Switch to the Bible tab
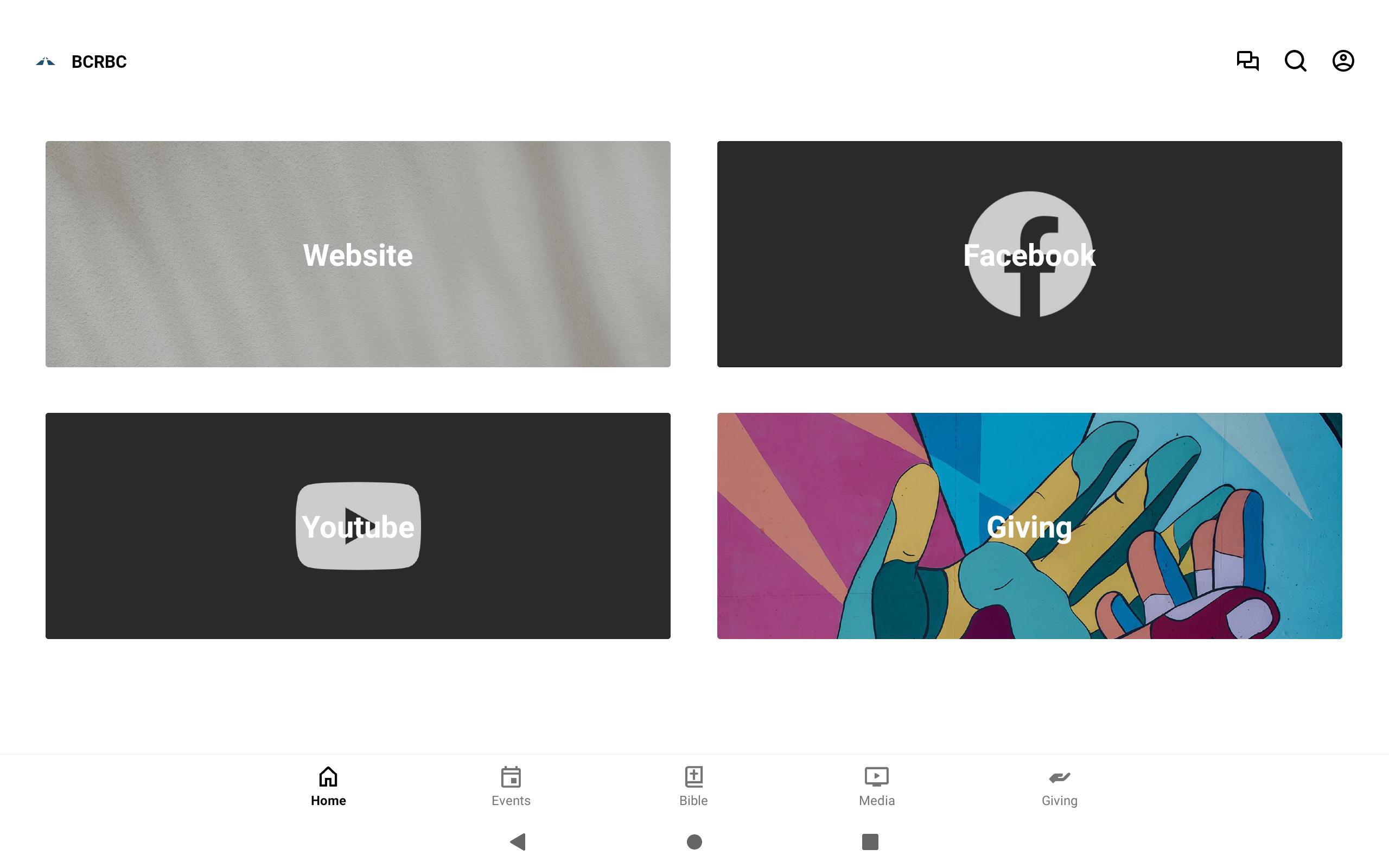1389x868 pixels. point(693,786)
